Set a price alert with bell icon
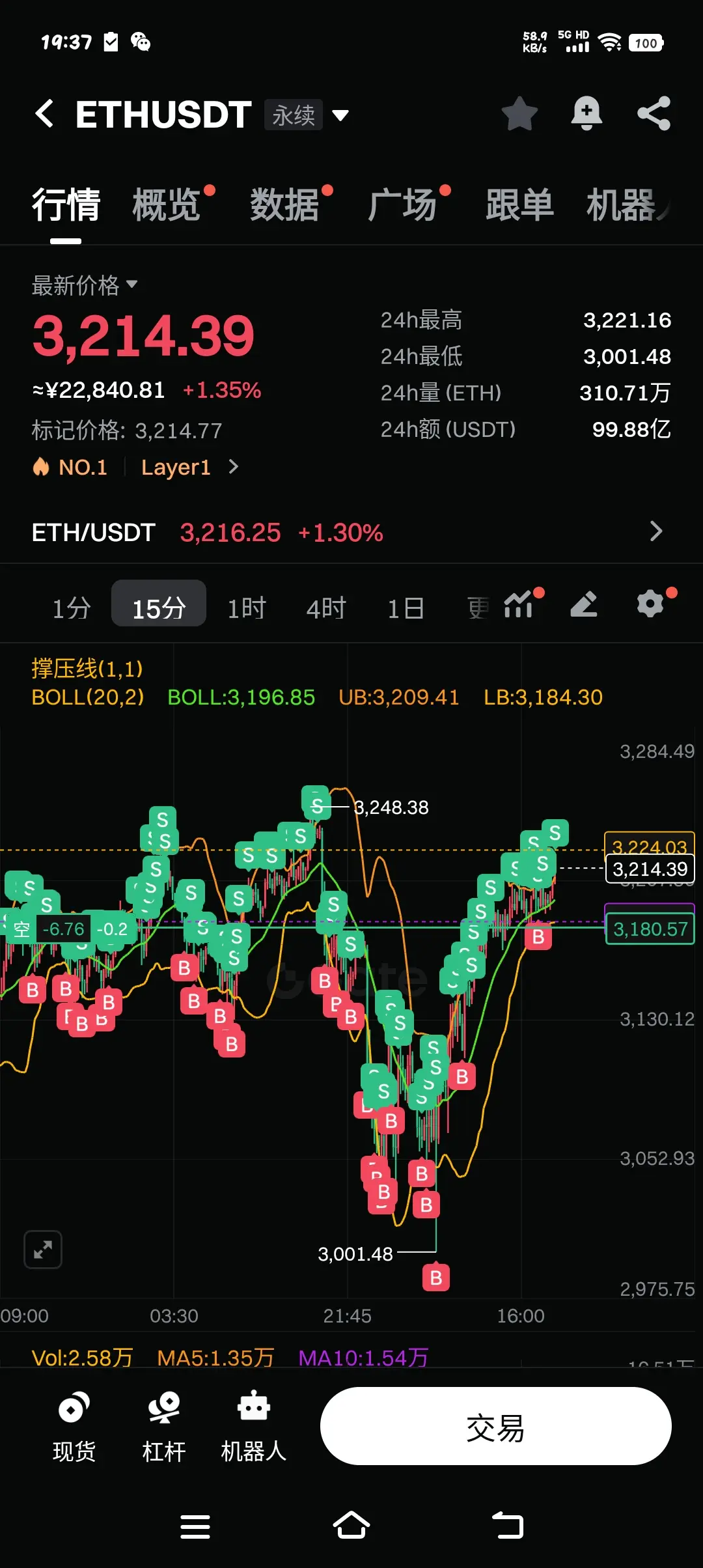 [x=586, y=114]
